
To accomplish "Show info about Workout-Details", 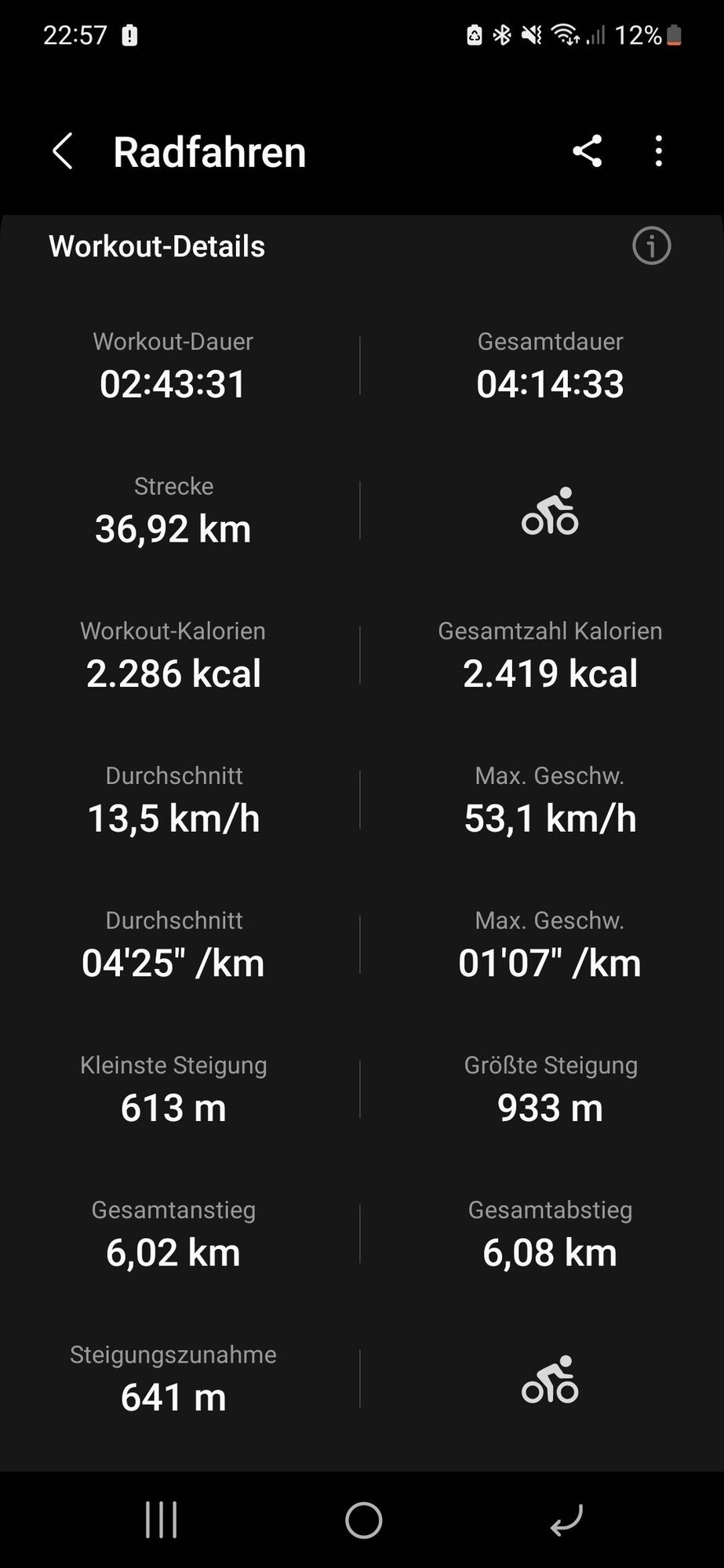I will click(x=651, y=246).
